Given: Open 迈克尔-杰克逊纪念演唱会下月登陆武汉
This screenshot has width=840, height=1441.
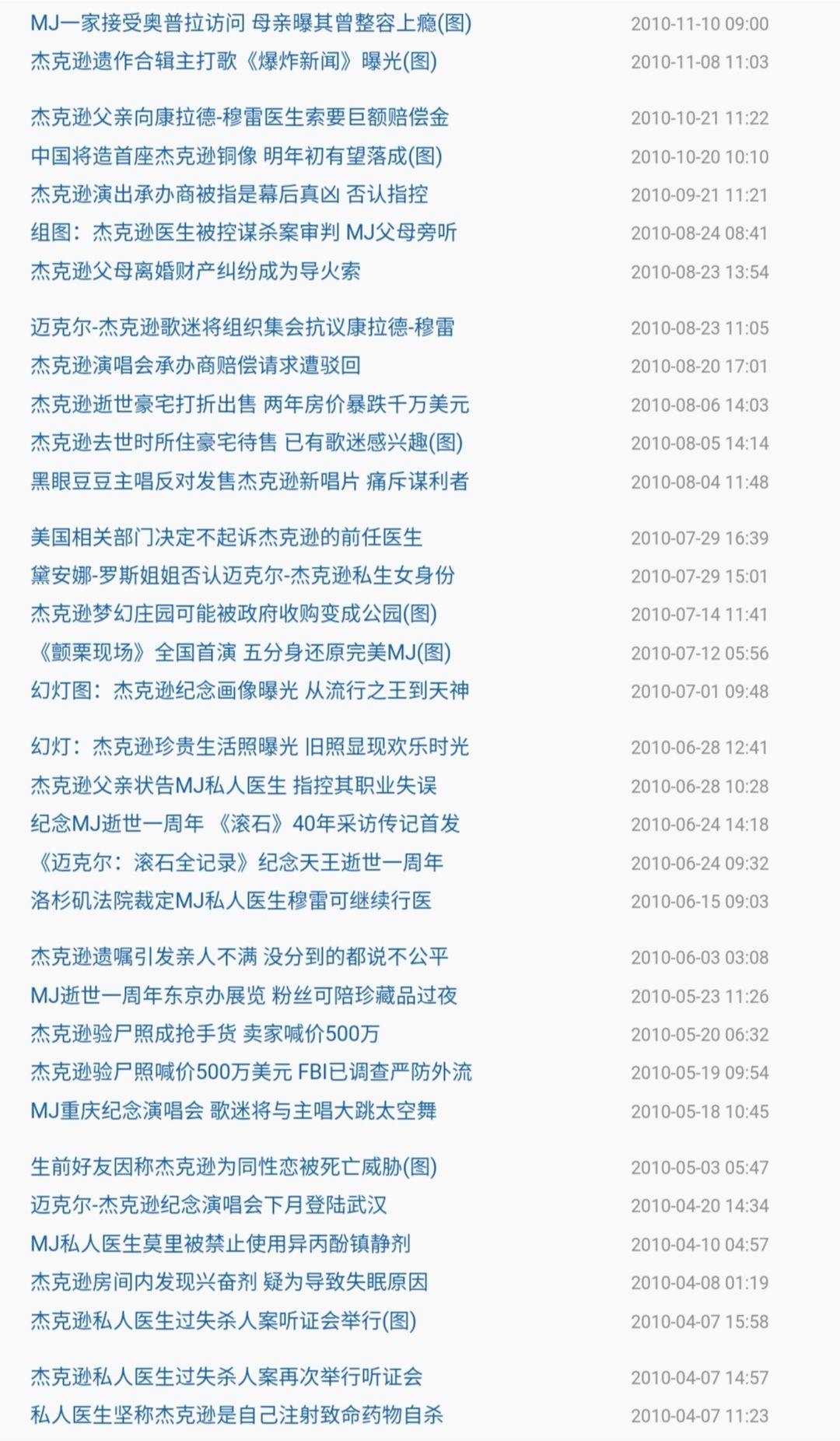Looking at the screenshot, I should tap(208, 1205).
